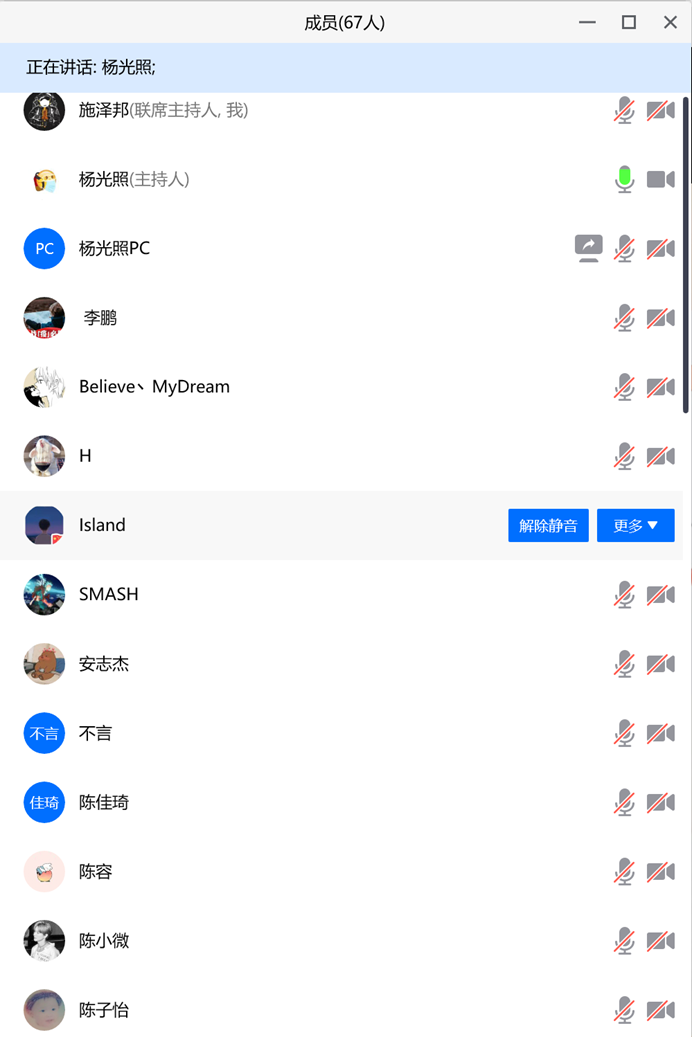Image resolution: width=692 pixels, height=1037 pixels.
Task: Tap muted mic icon for SMASH
Action: click(x=624, y=595)
